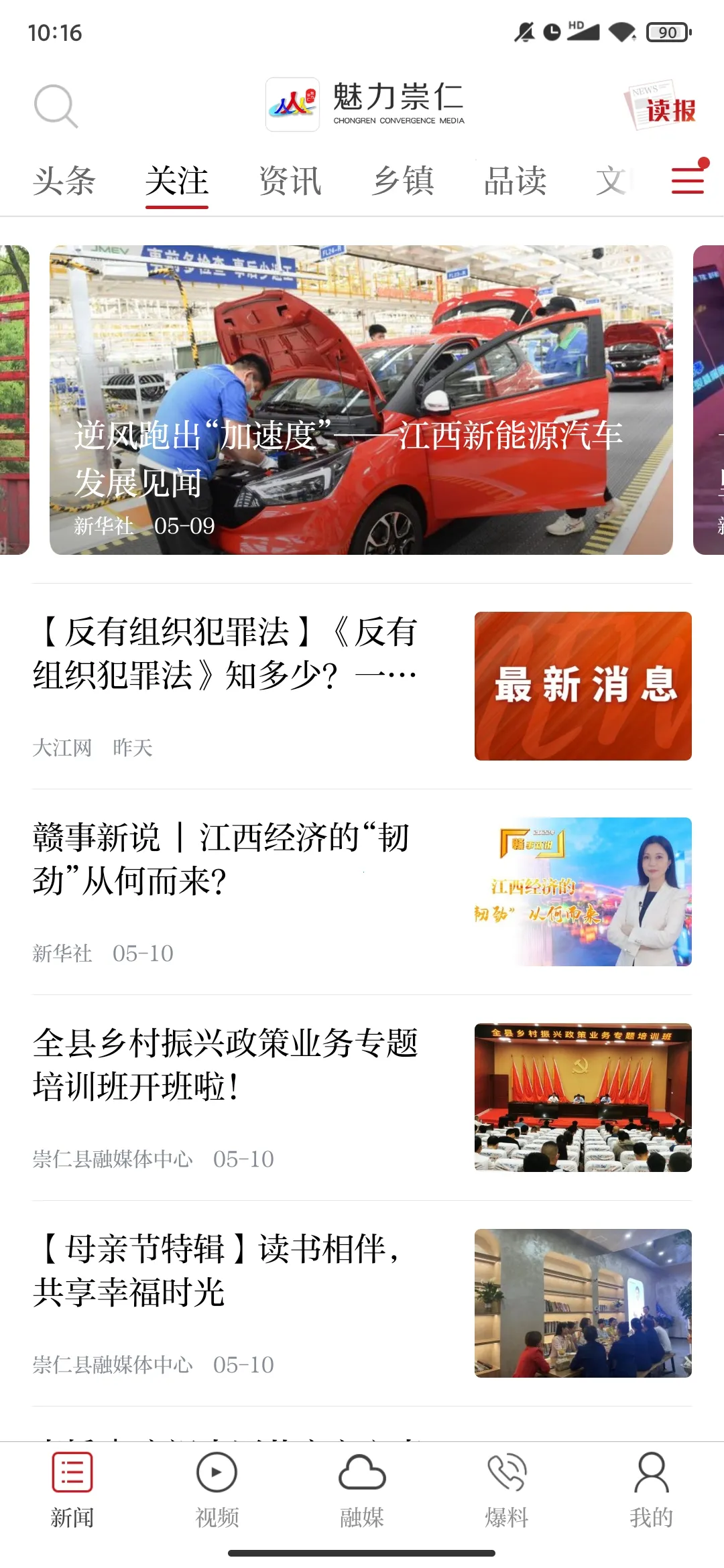The height and width of the screenshot is (1568, 724).
Task: Open the 融媒 bottom tab
Action: 362,1489
